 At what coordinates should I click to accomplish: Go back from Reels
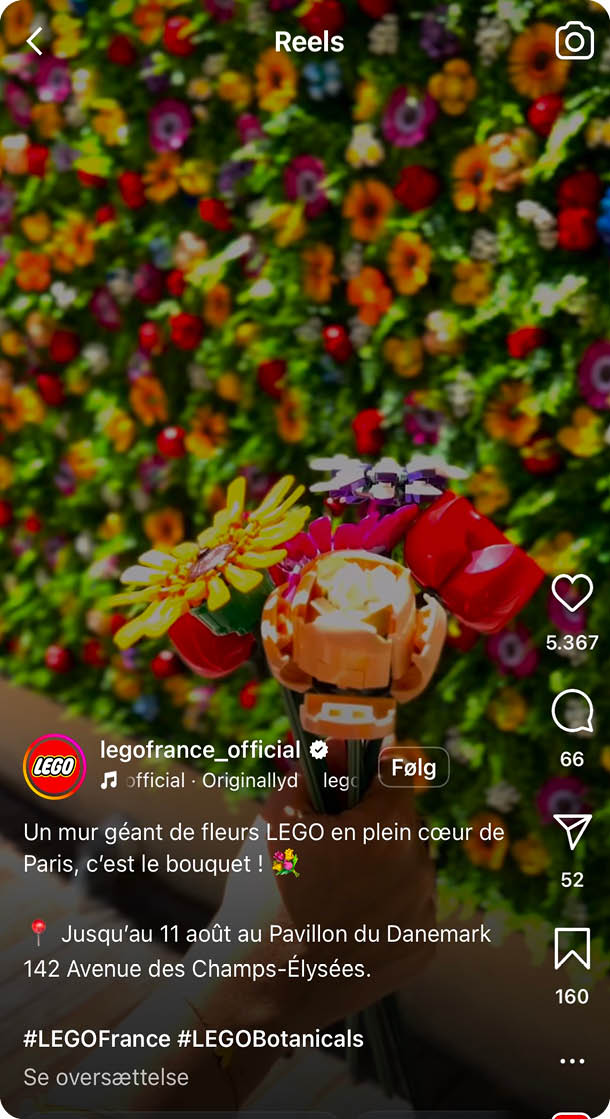(x=35, y=42)
